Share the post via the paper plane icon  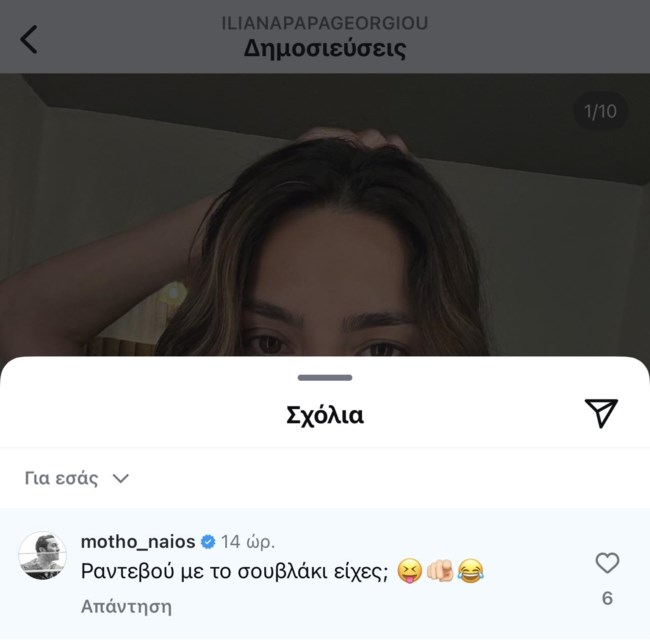tap(601, 413)
